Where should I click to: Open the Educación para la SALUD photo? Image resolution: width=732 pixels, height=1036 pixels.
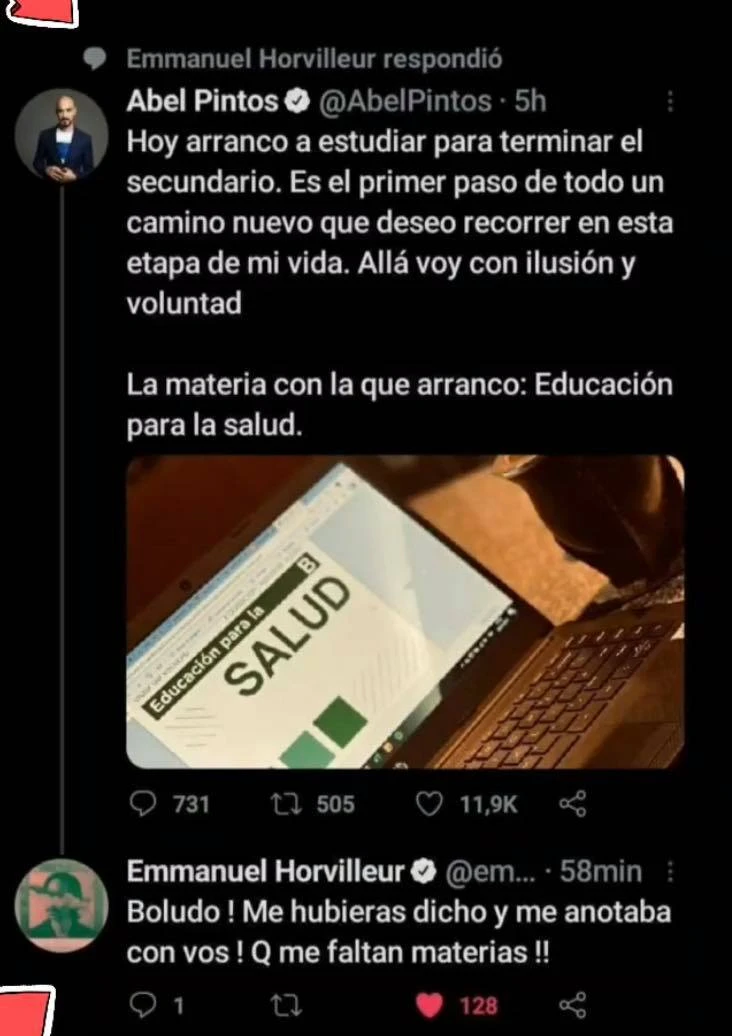[405, 612]
